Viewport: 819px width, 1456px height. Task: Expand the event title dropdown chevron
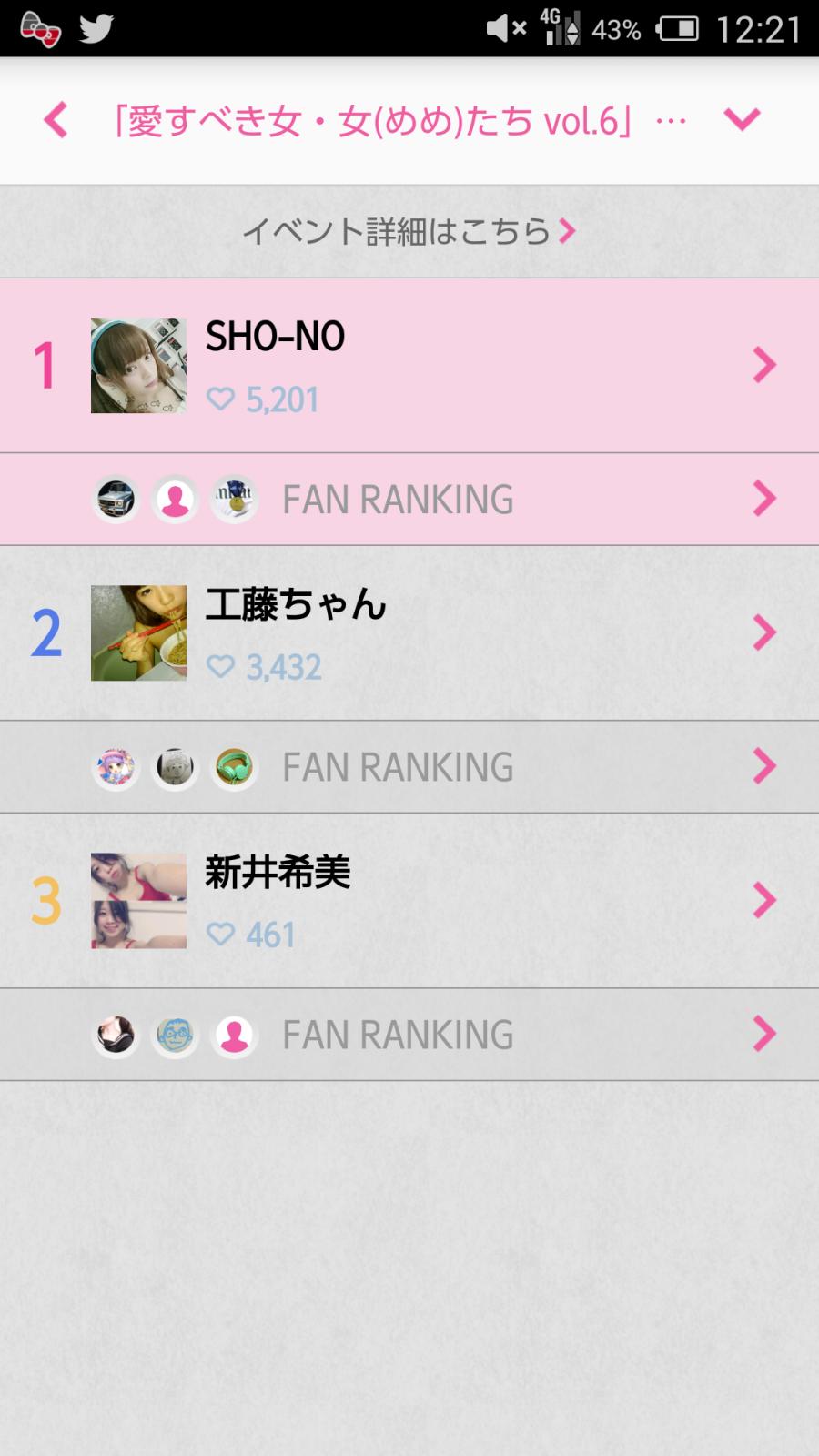pyautogui.click(x=742, y=119)
